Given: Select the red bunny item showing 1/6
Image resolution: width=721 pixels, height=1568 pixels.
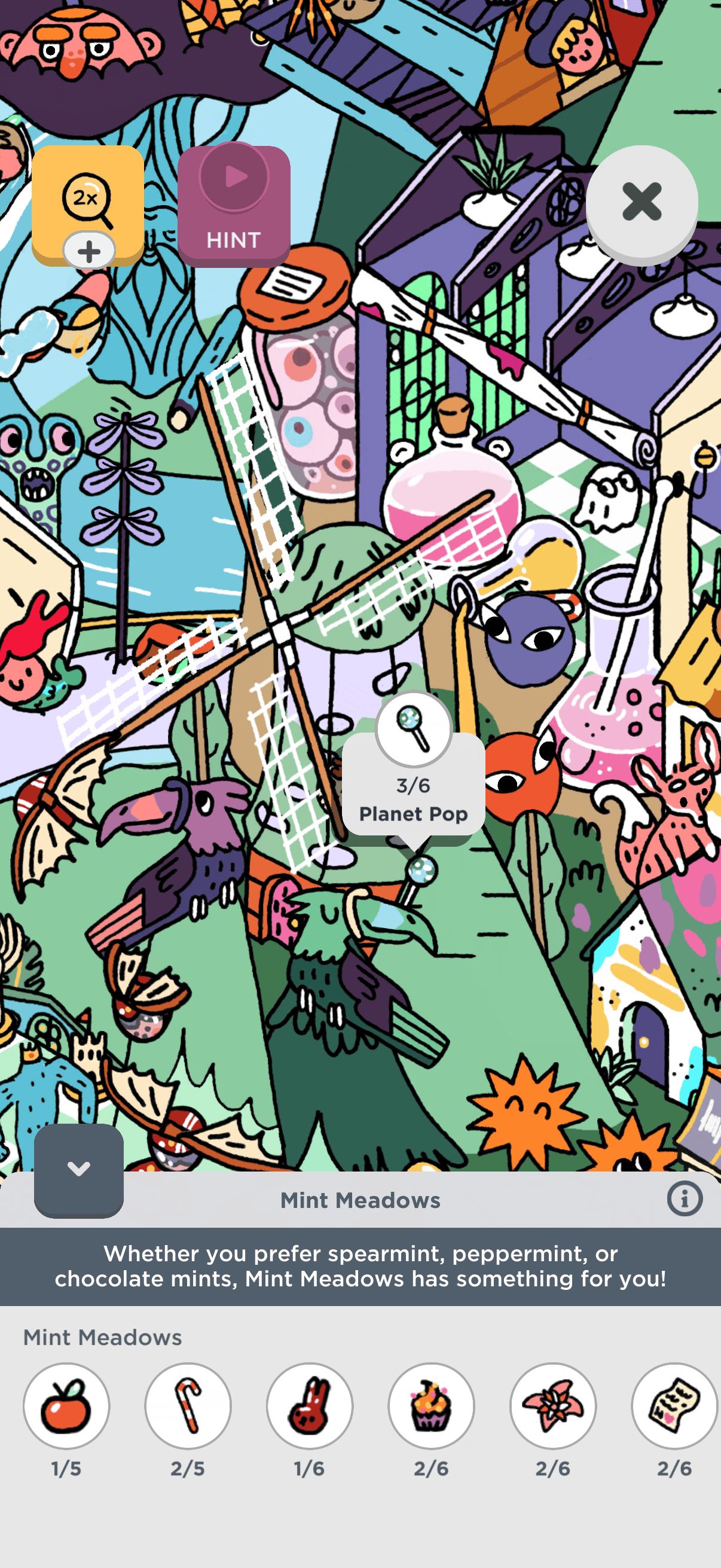Looking at the screenshot, I should [x=310, y=1405].
